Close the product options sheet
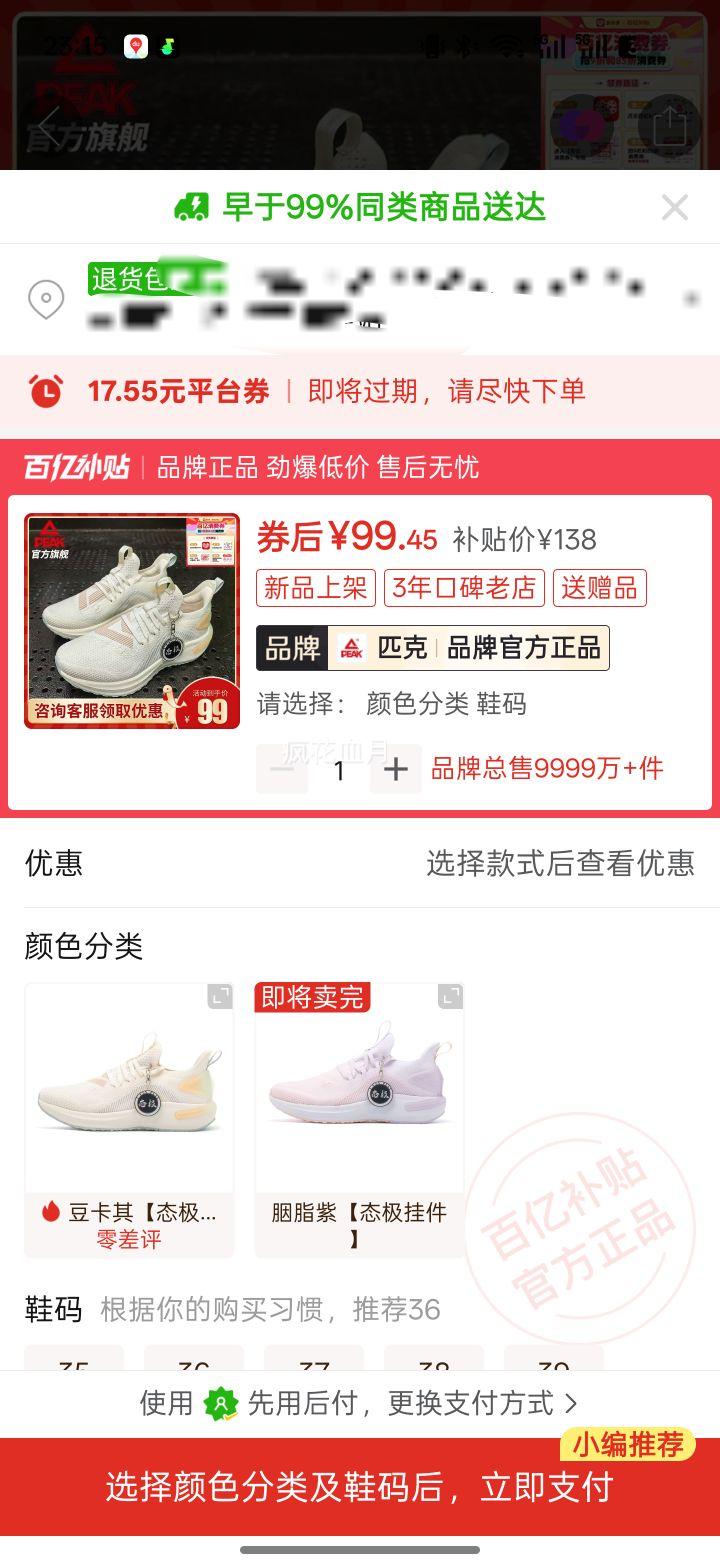 coord(675,207)
